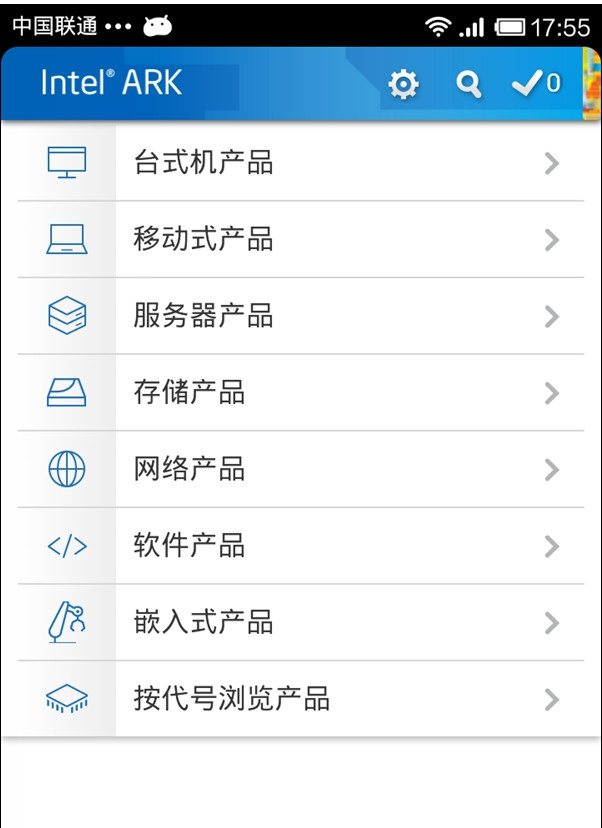Open 台式机产品 category
Viewport: 602px width, 828px height.
point(301,163)
